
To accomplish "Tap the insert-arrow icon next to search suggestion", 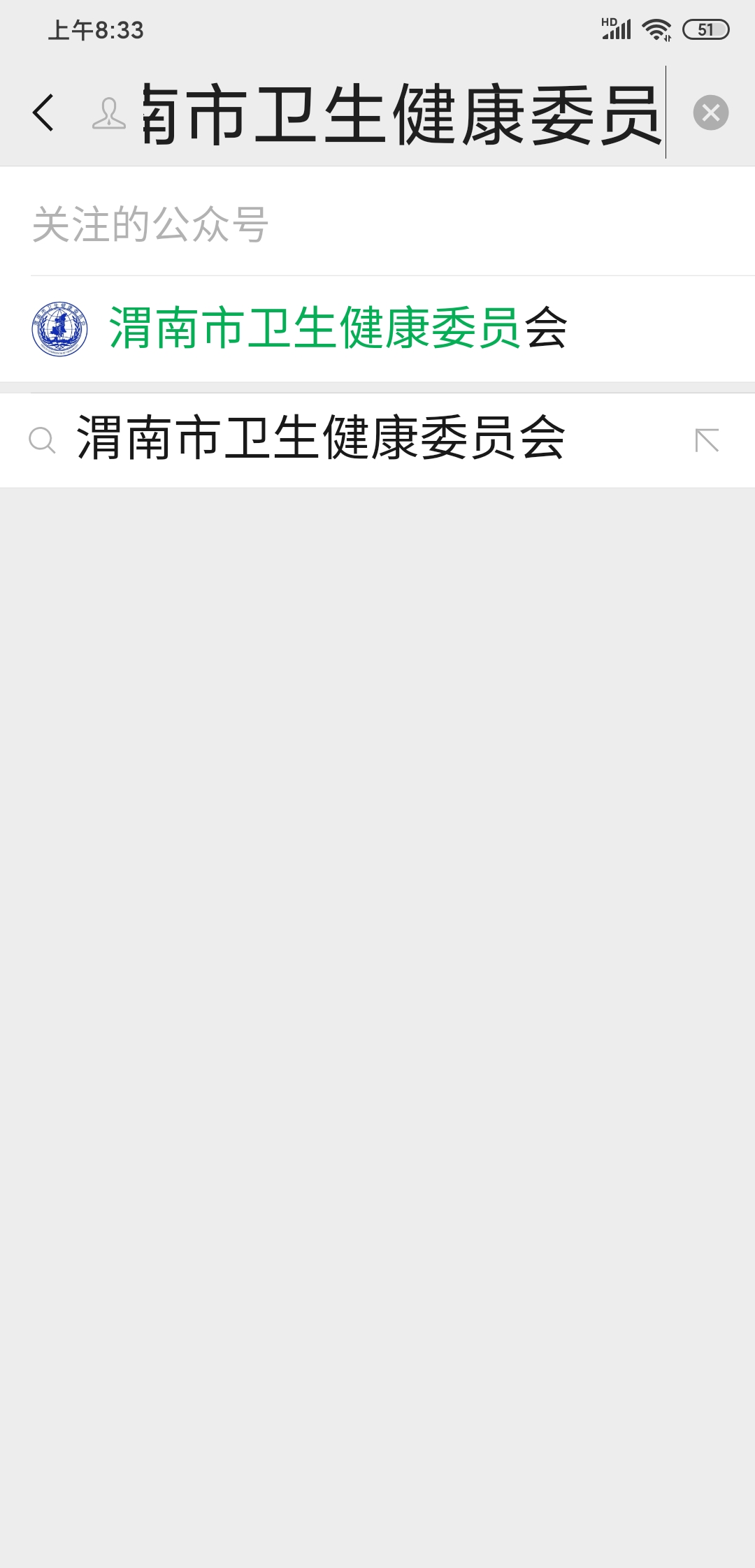I will (708, 440).
